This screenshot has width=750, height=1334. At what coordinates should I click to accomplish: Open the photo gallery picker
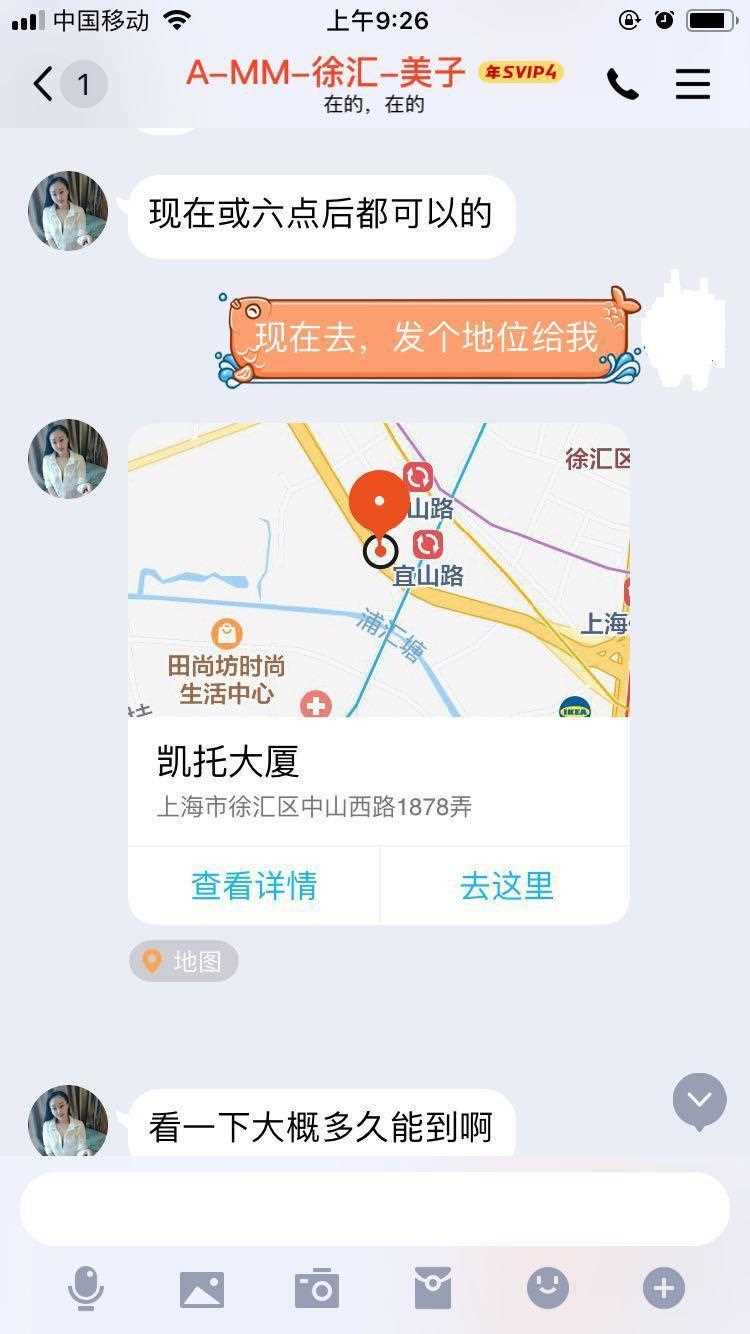tap(202, 1288)
